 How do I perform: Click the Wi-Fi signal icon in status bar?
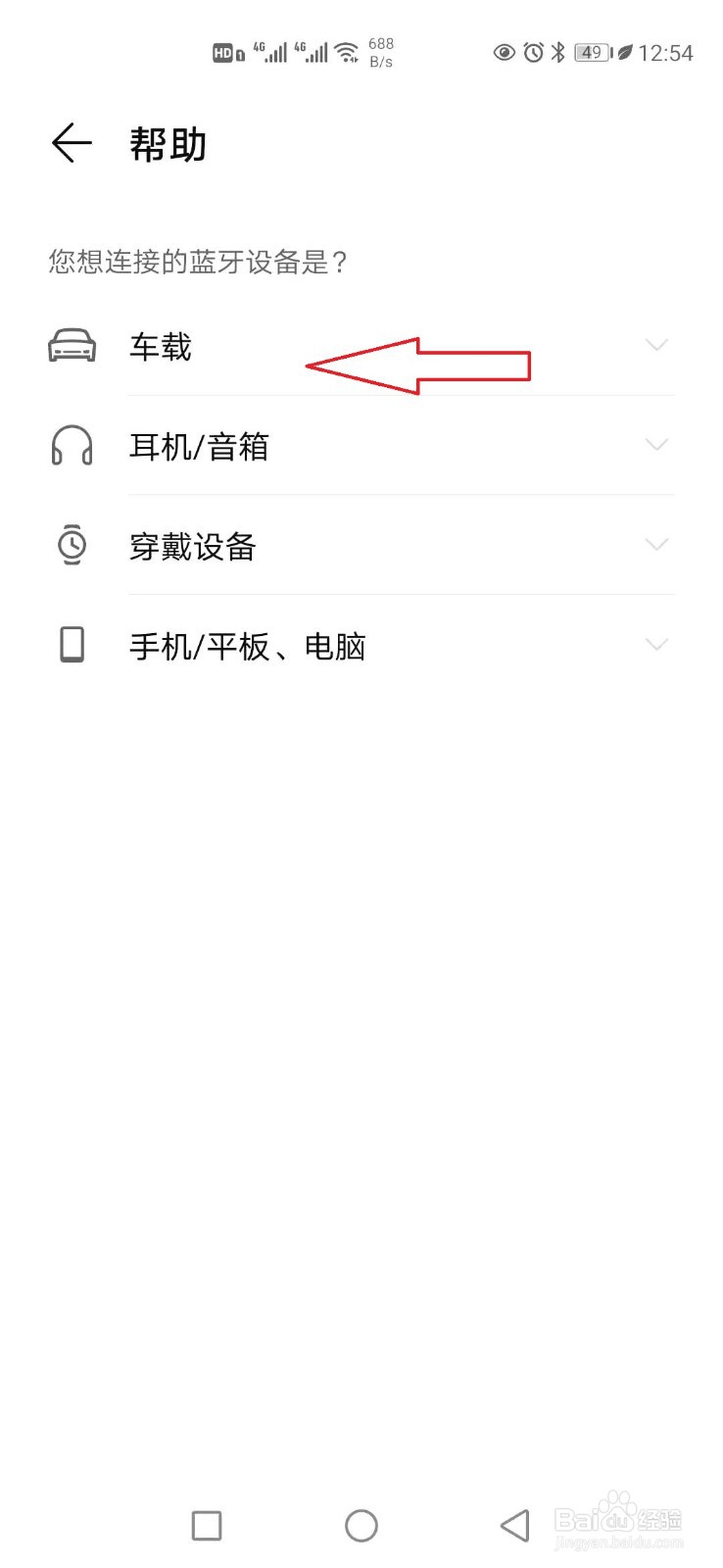pyautogui.click(x=348, y=51)
